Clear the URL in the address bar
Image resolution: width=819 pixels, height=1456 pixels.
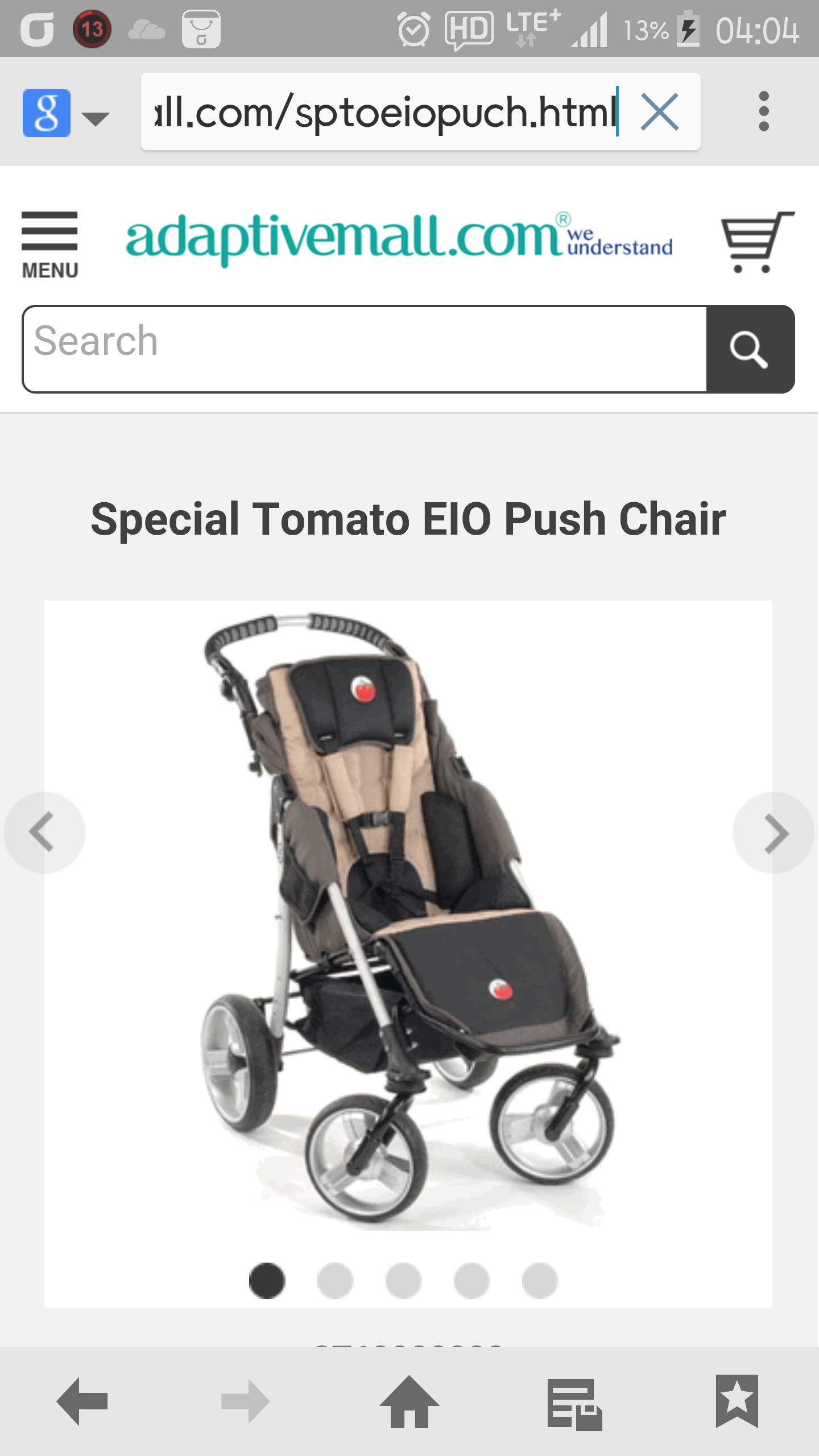click(x=660, y=112)
